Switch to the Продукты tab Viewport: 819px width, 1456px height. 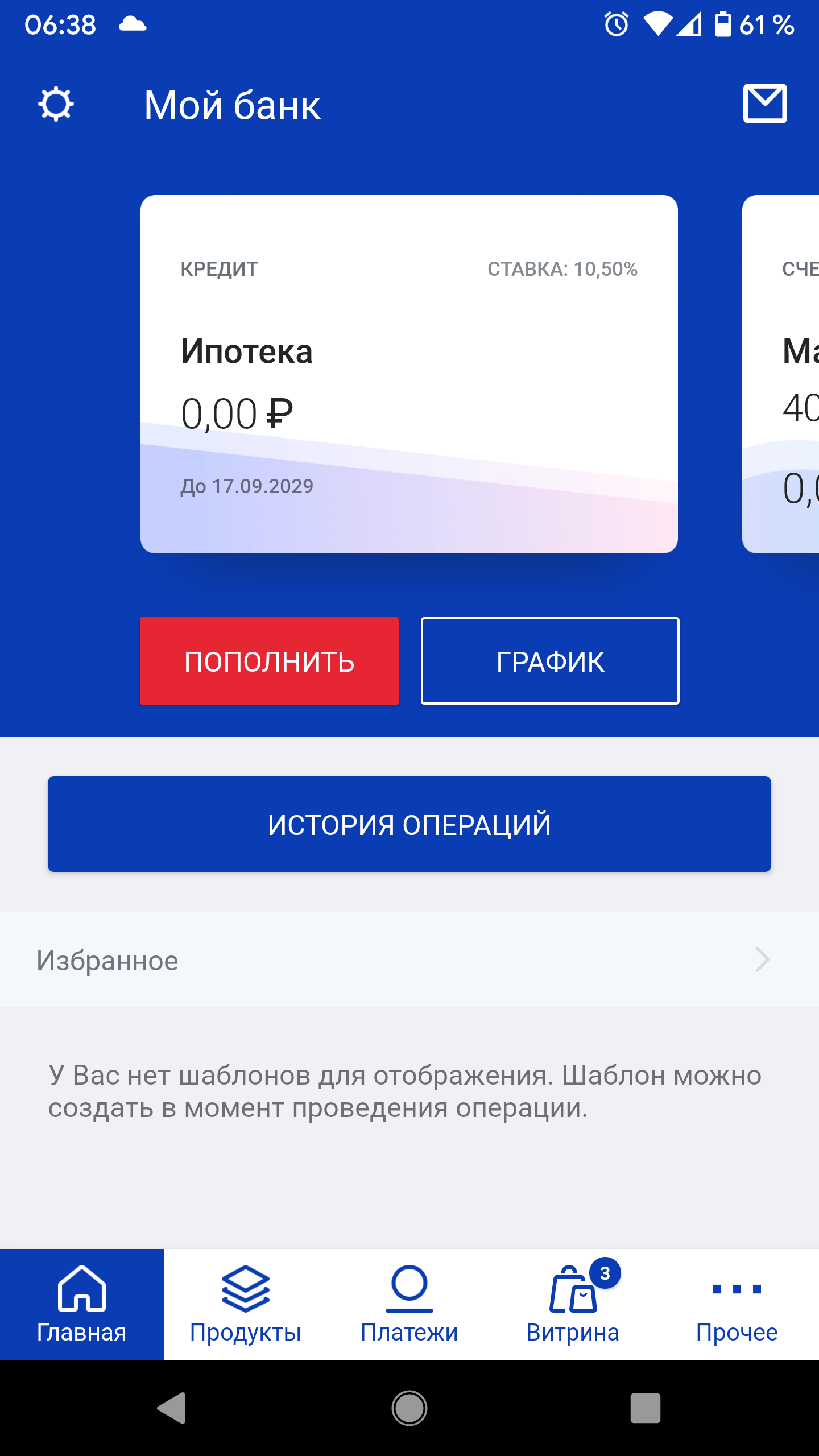(x=246, y=1305)
